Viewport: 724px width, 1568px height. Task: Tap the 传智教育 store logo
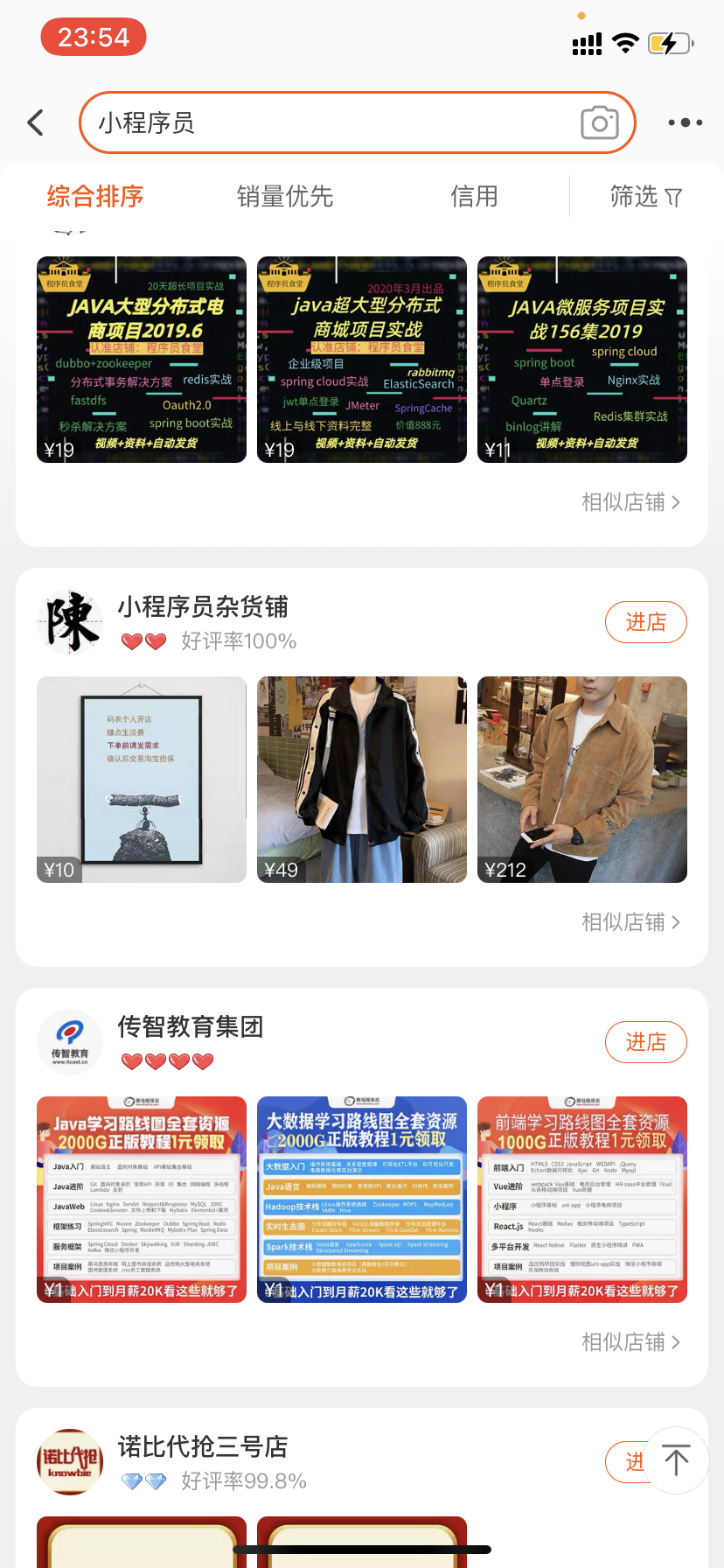point(70,1042)
